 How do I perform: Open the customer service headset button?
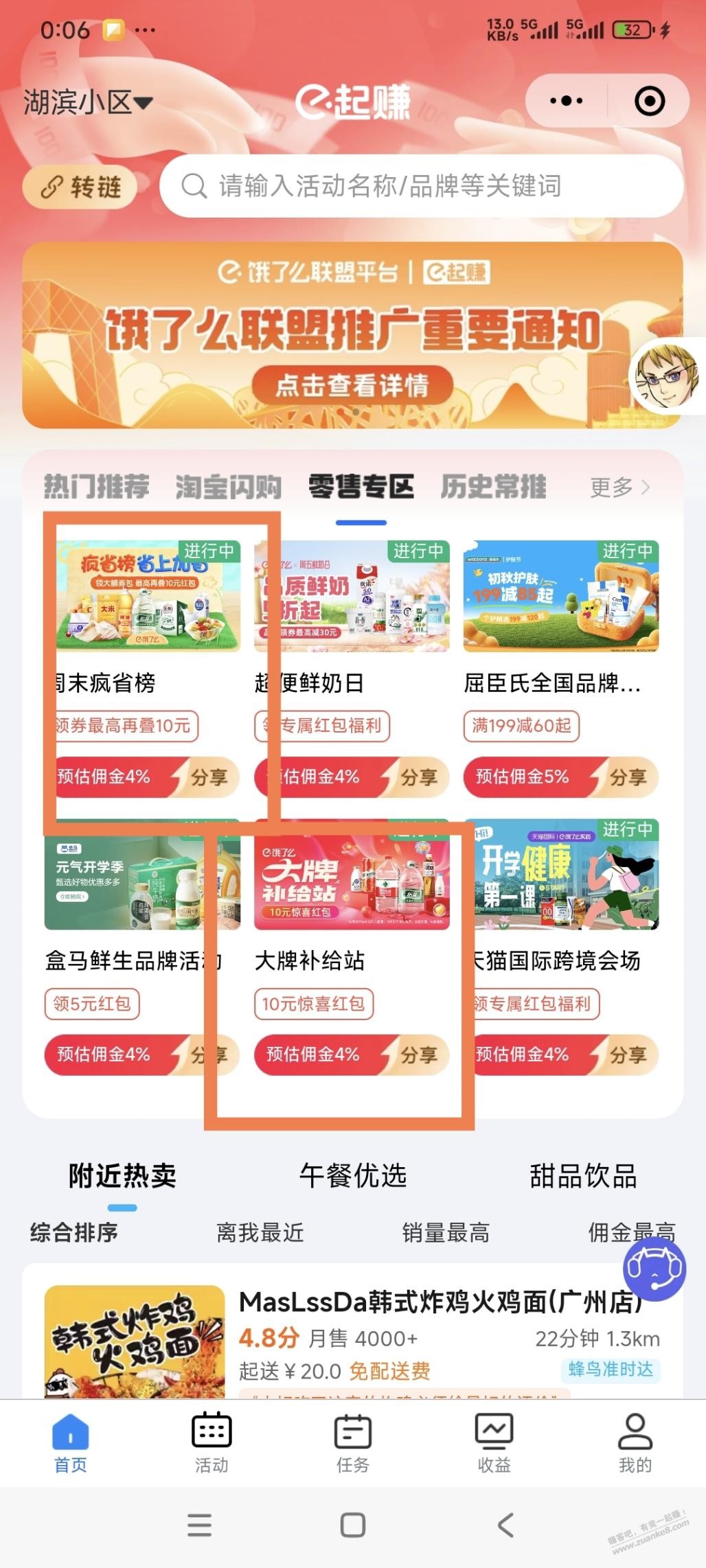[x=654, y=1270]
